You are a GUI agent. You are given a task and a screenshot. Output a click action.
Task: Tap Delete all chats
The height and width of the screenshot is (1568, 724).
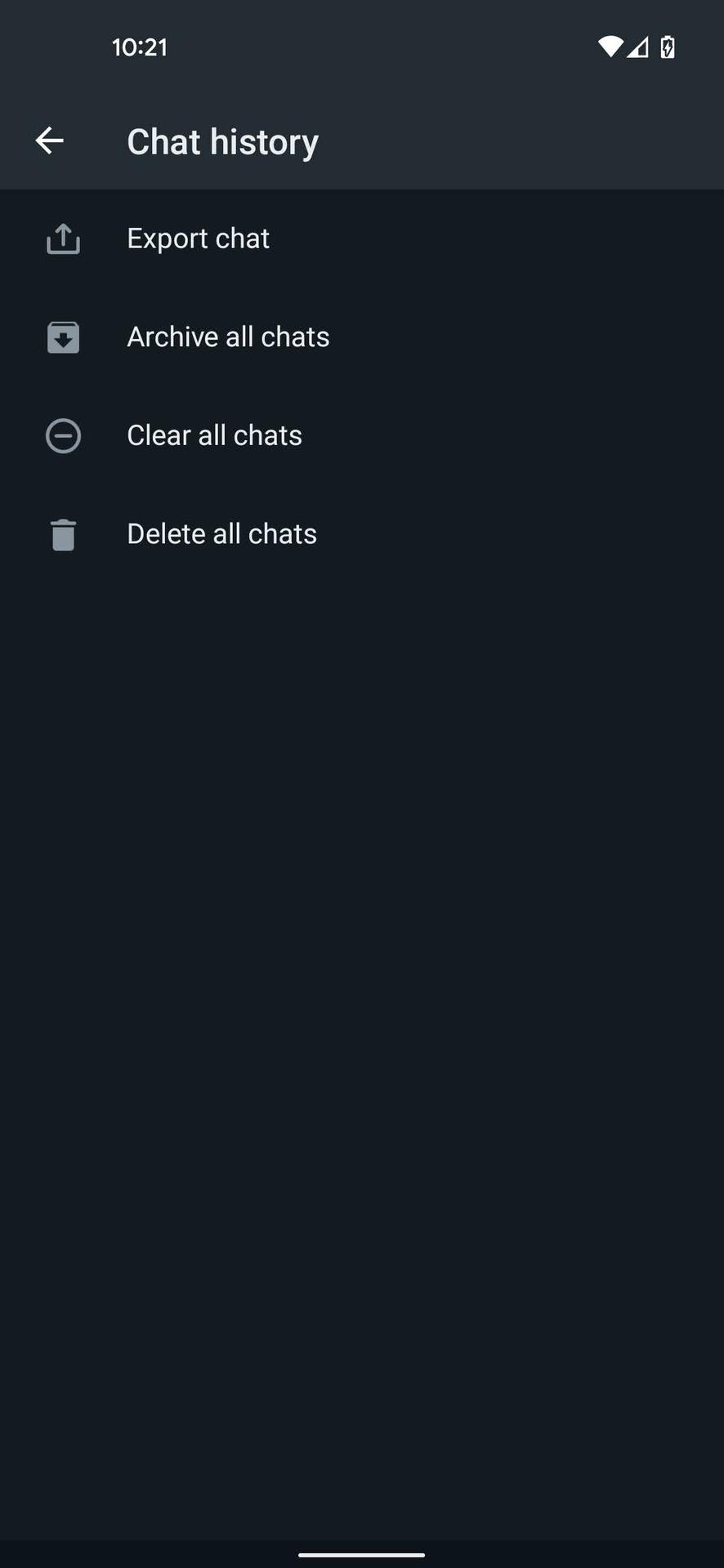221,534
